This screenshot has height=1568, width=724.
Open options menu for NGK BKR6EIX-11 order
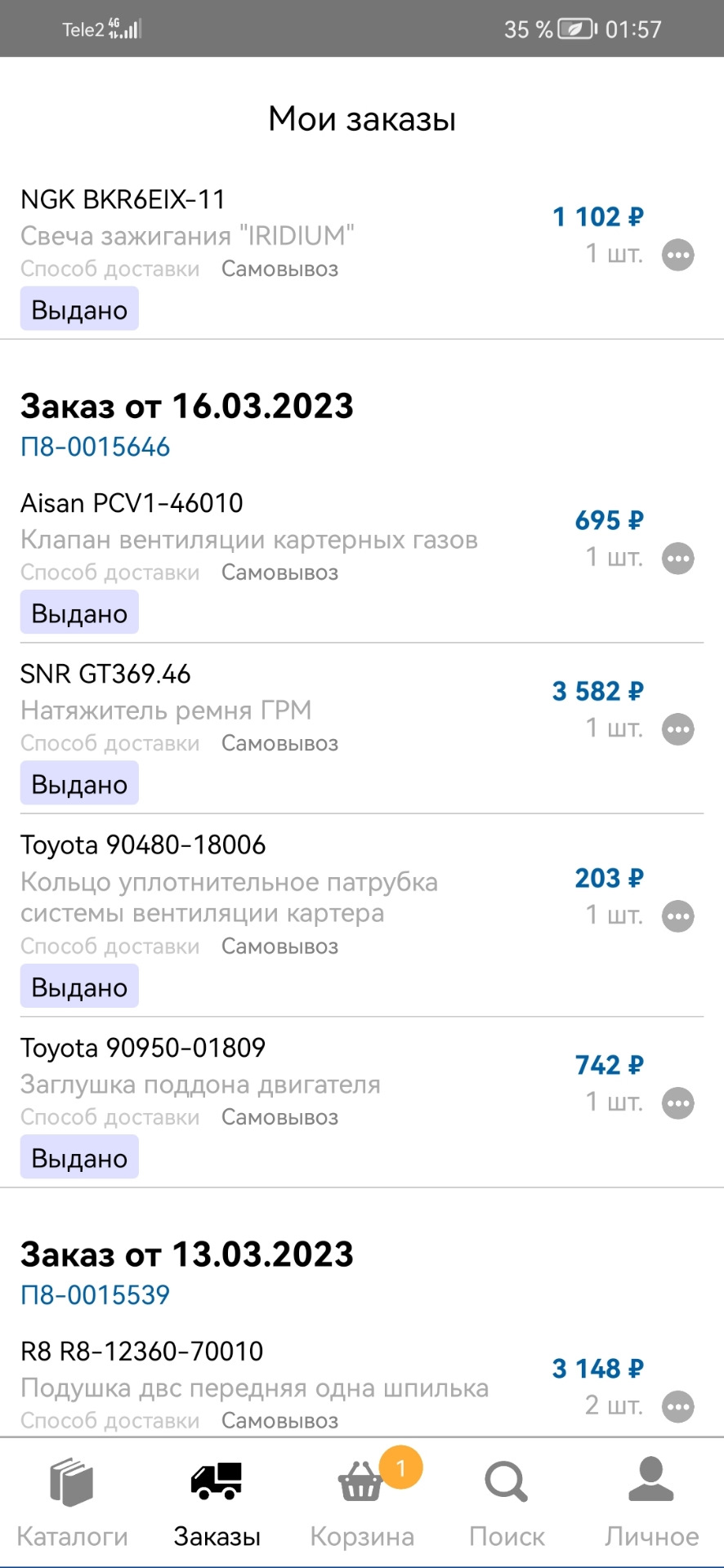[677, 255]
